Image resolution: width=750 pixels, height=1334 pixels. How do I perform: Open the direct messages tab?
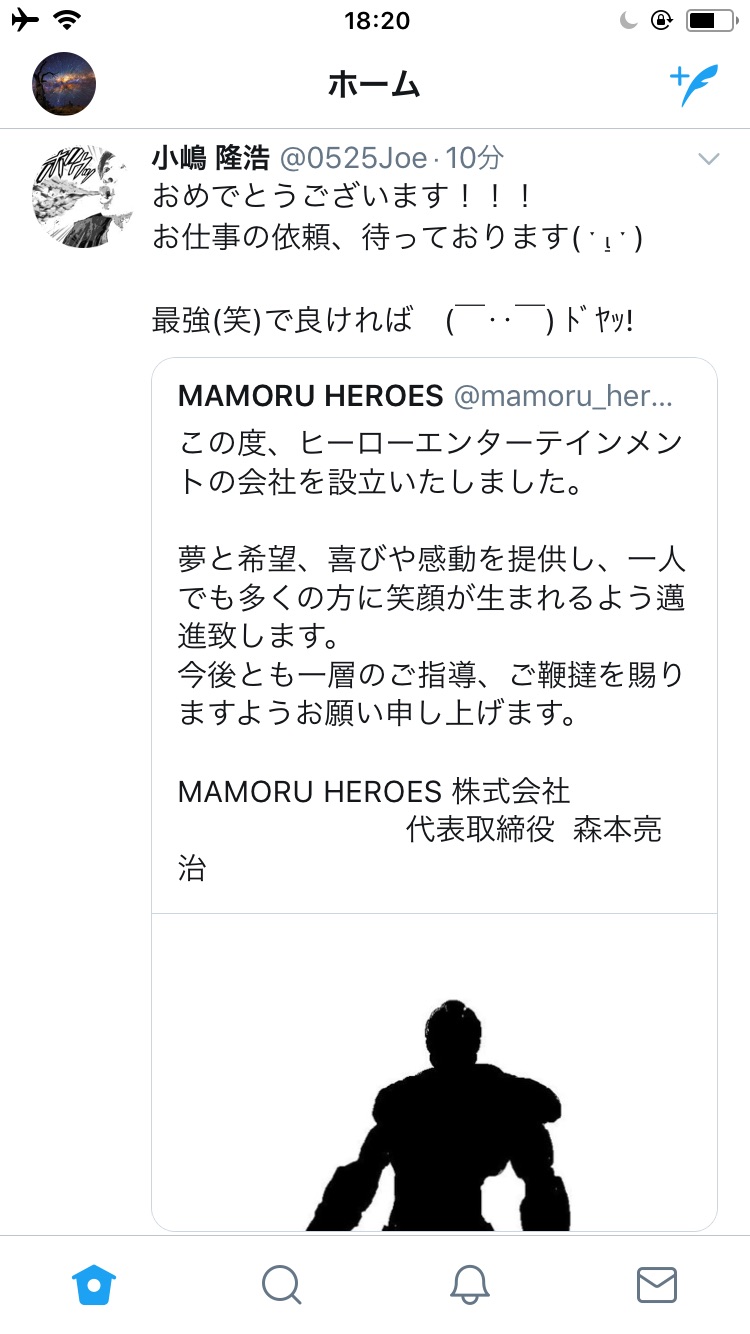657,1284
